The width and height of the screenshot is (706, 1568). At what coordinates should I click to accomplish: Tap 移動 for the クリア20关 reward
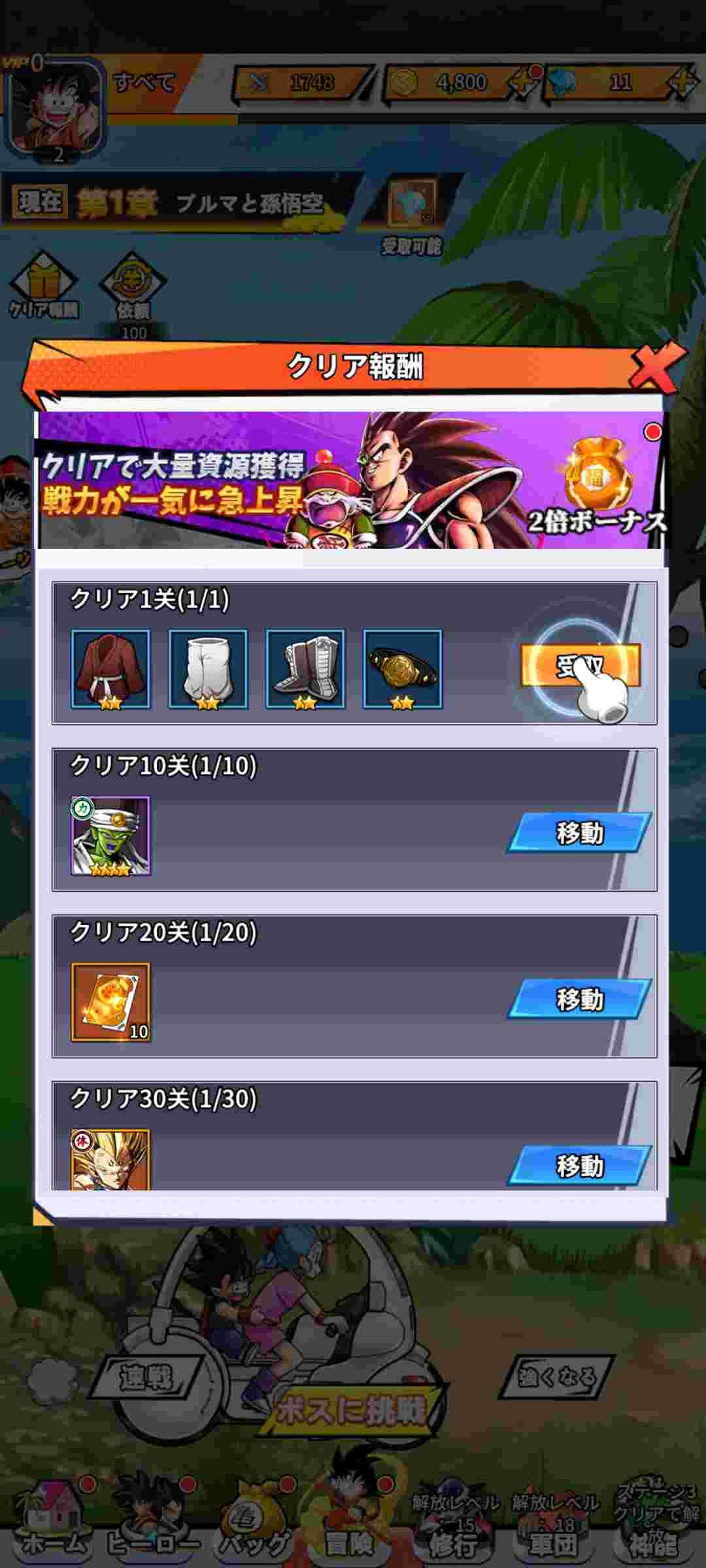point(579,999)
